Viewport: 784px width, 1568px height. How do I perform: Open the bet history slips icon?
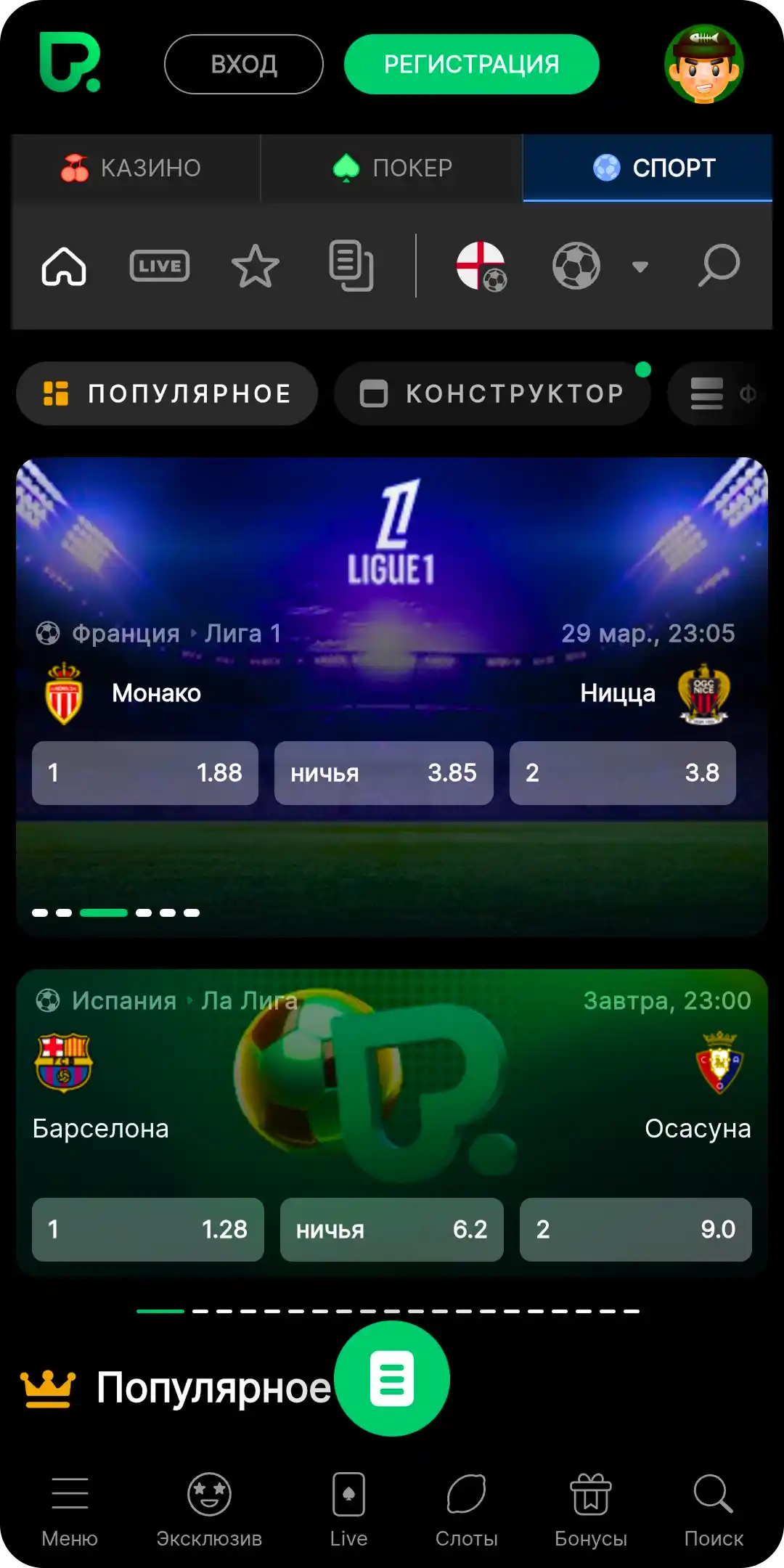tap(351, 266)
